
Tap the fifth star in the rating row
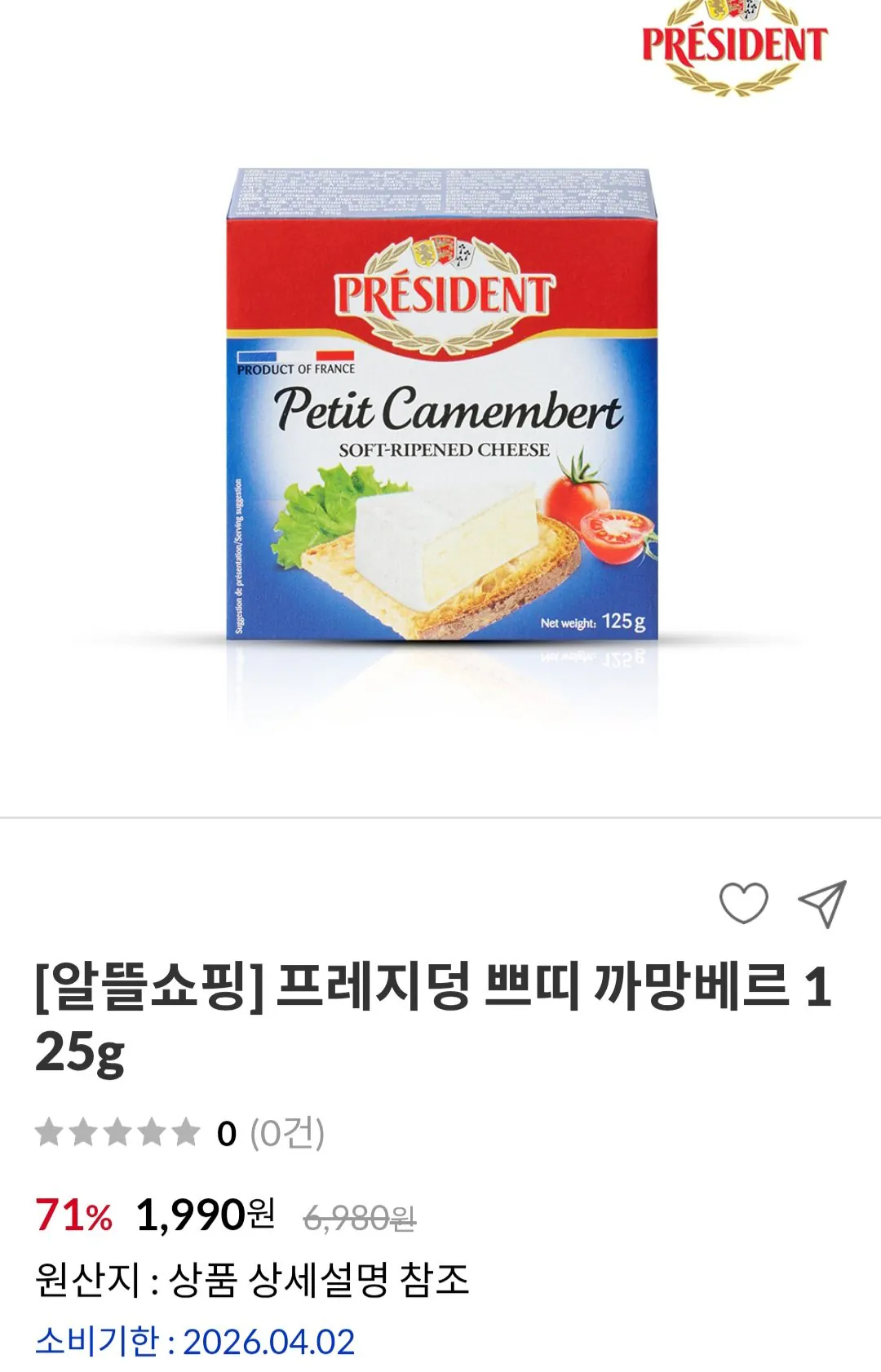coord(184,1134)
